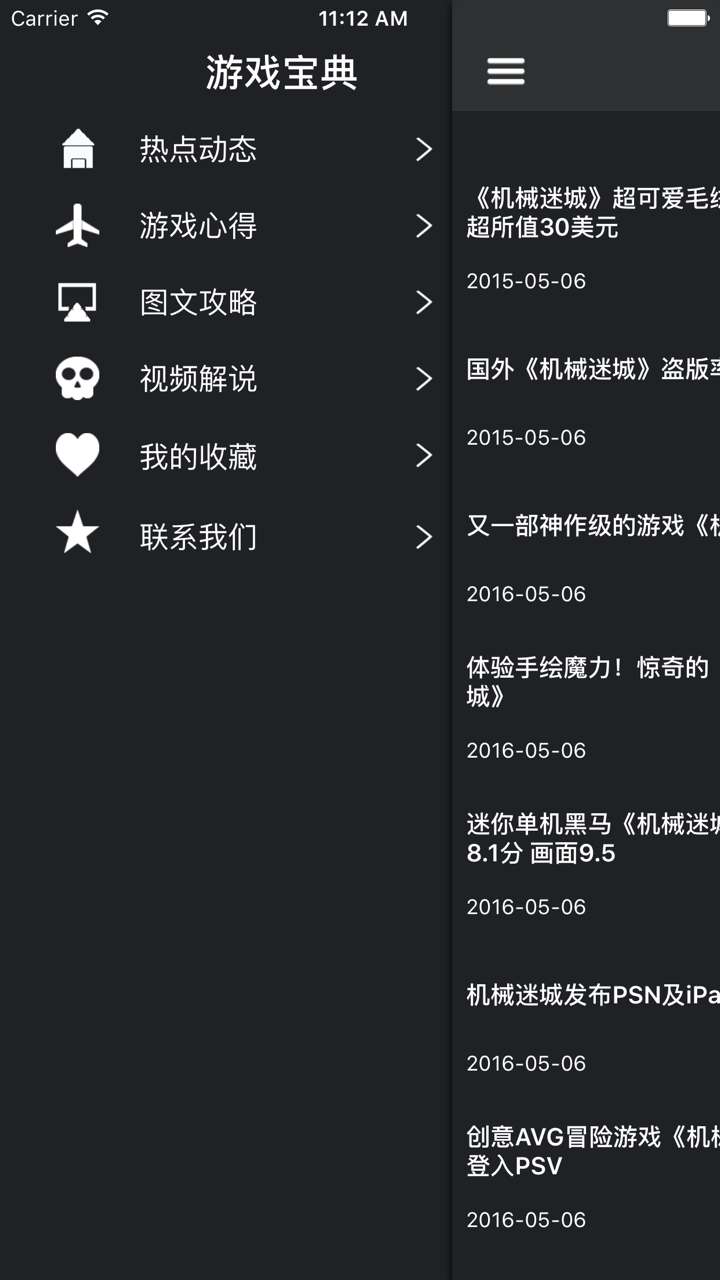Select the display icon for 图文攻略
The image size is (720, 1280).
click(x=77, y=302)
